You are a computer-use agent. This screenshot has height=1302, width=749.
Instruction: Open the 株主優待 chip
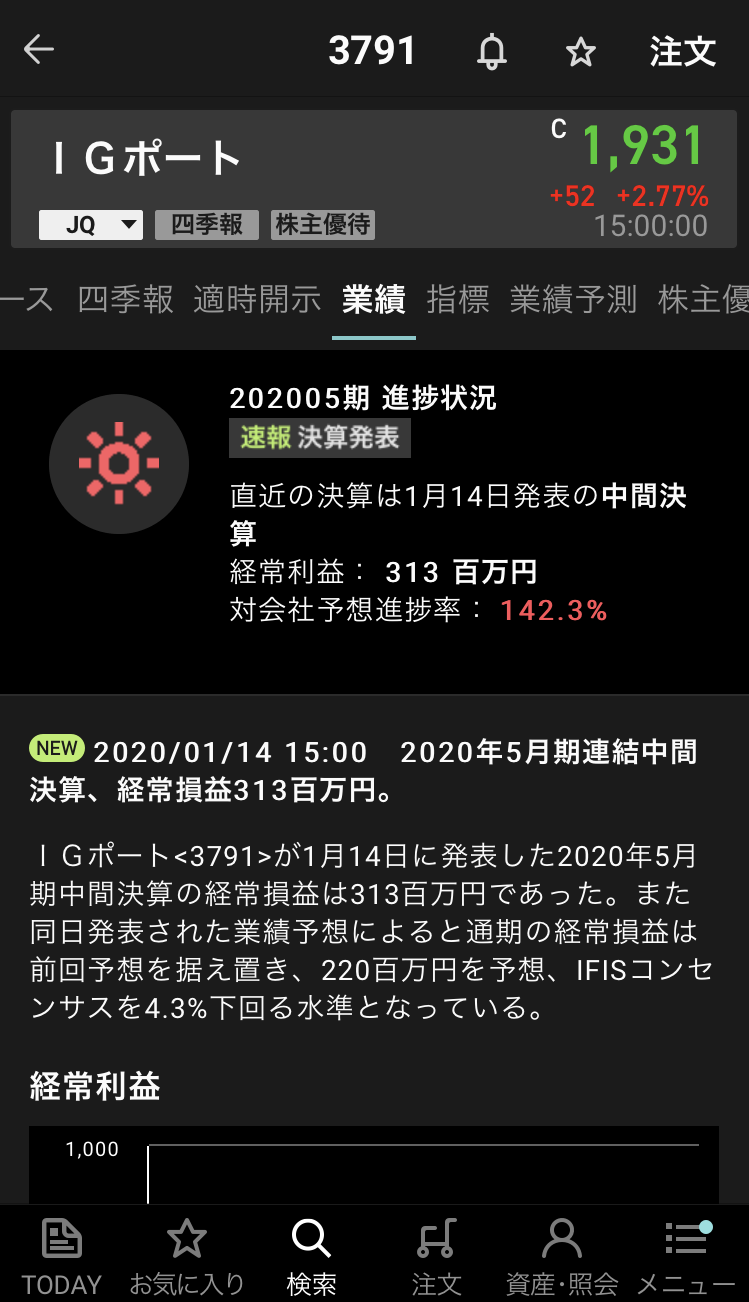point(322,225)
